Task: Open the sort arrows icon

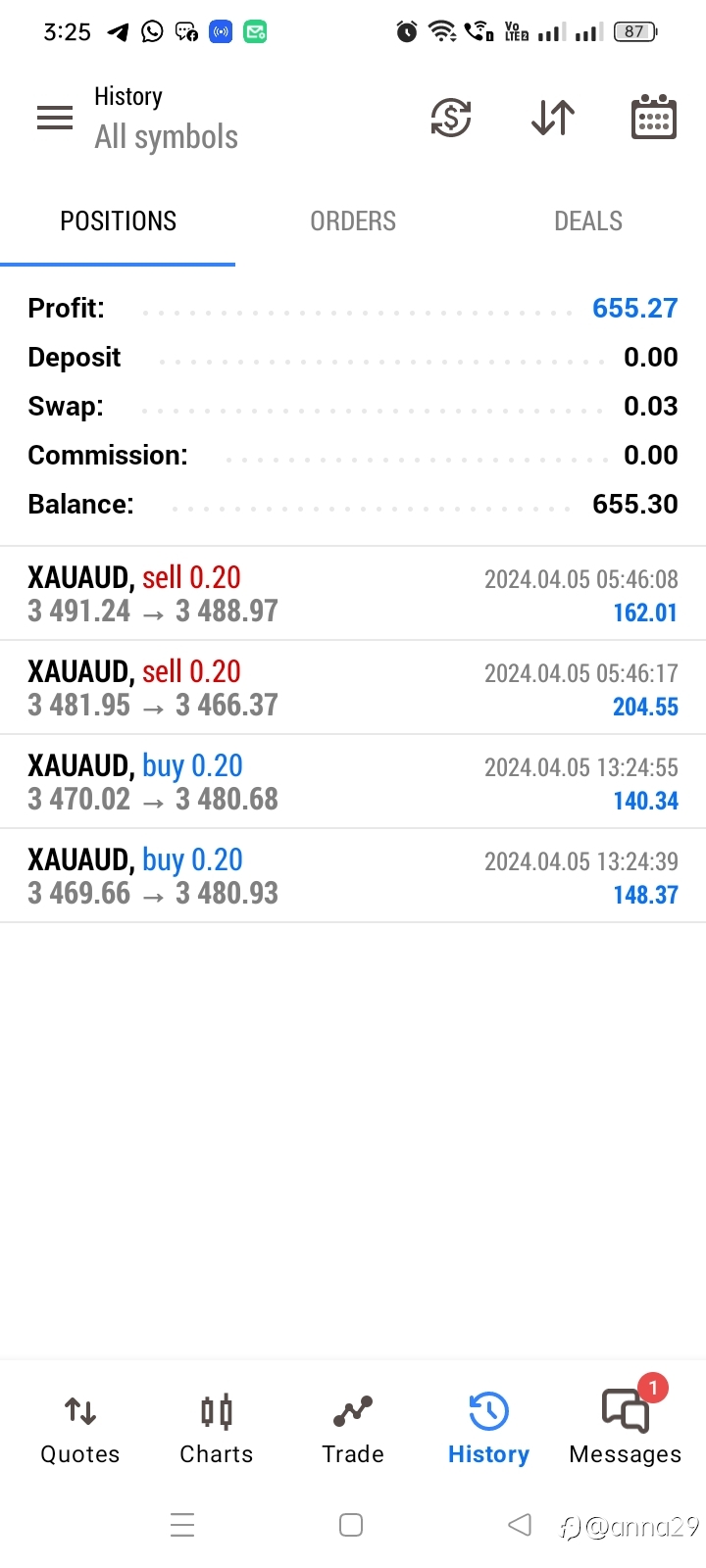Action: coord(553,118)
